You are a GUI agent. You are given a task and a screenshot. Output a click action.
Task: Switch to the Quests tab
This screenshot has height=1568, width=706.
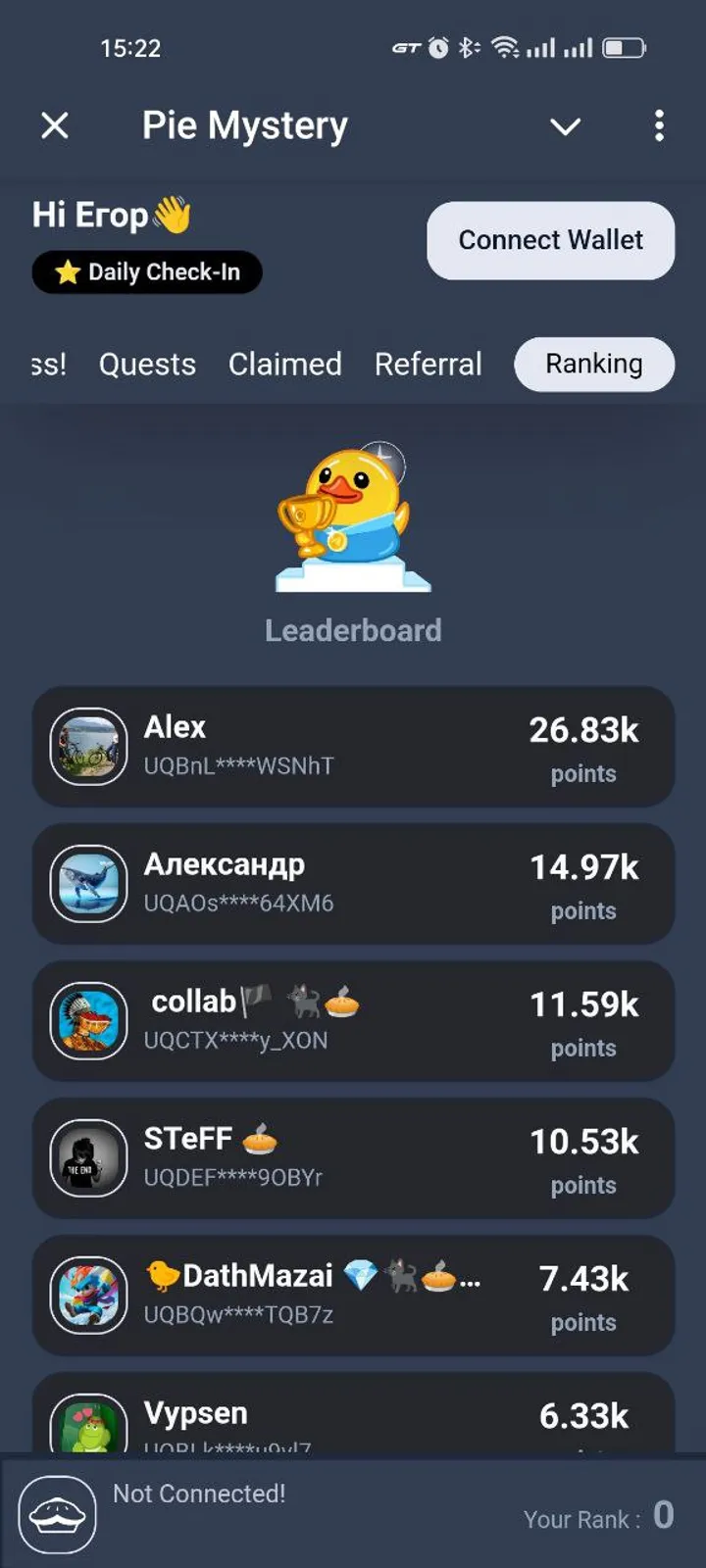click(147, 365)
